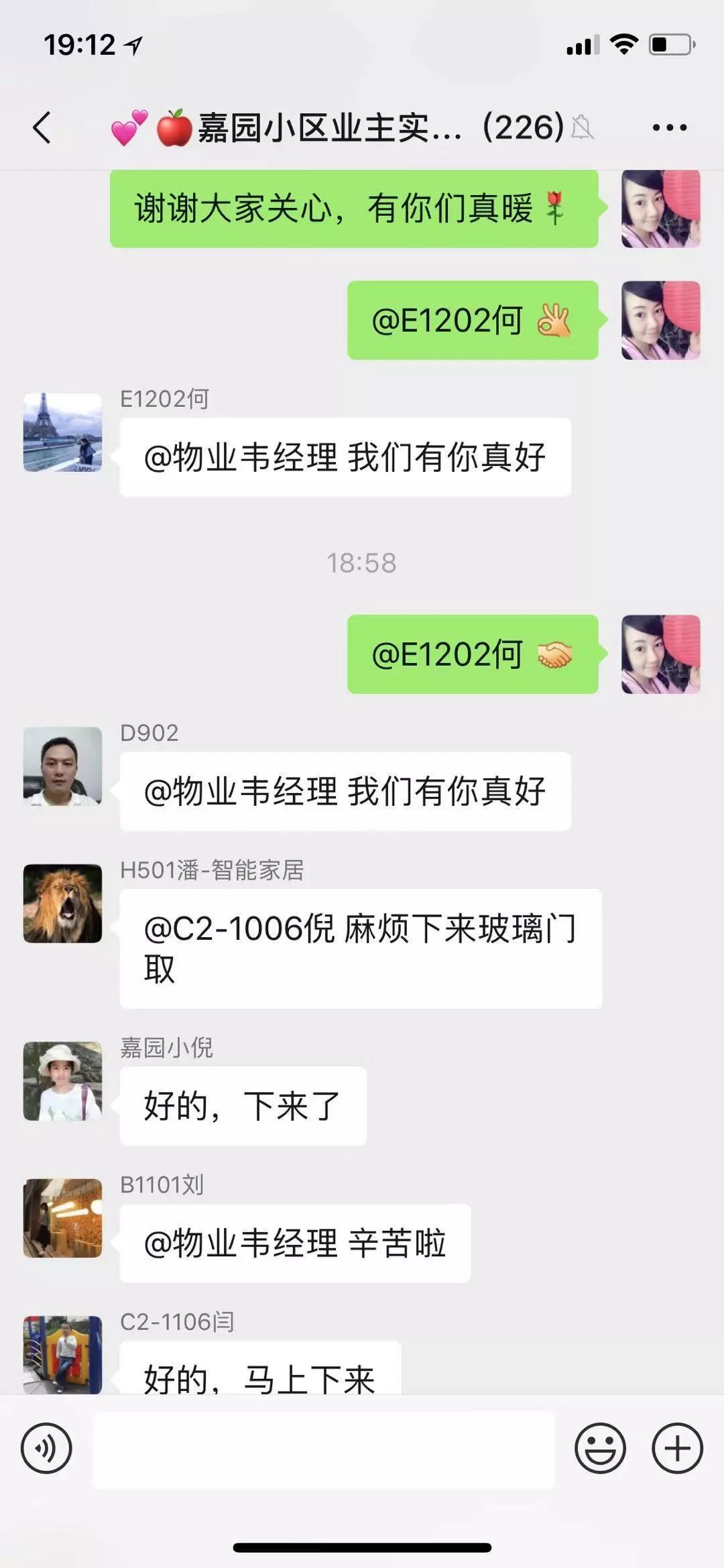Switch to voice message input
Screen dimensions: 724x1568
[46, 1447]
